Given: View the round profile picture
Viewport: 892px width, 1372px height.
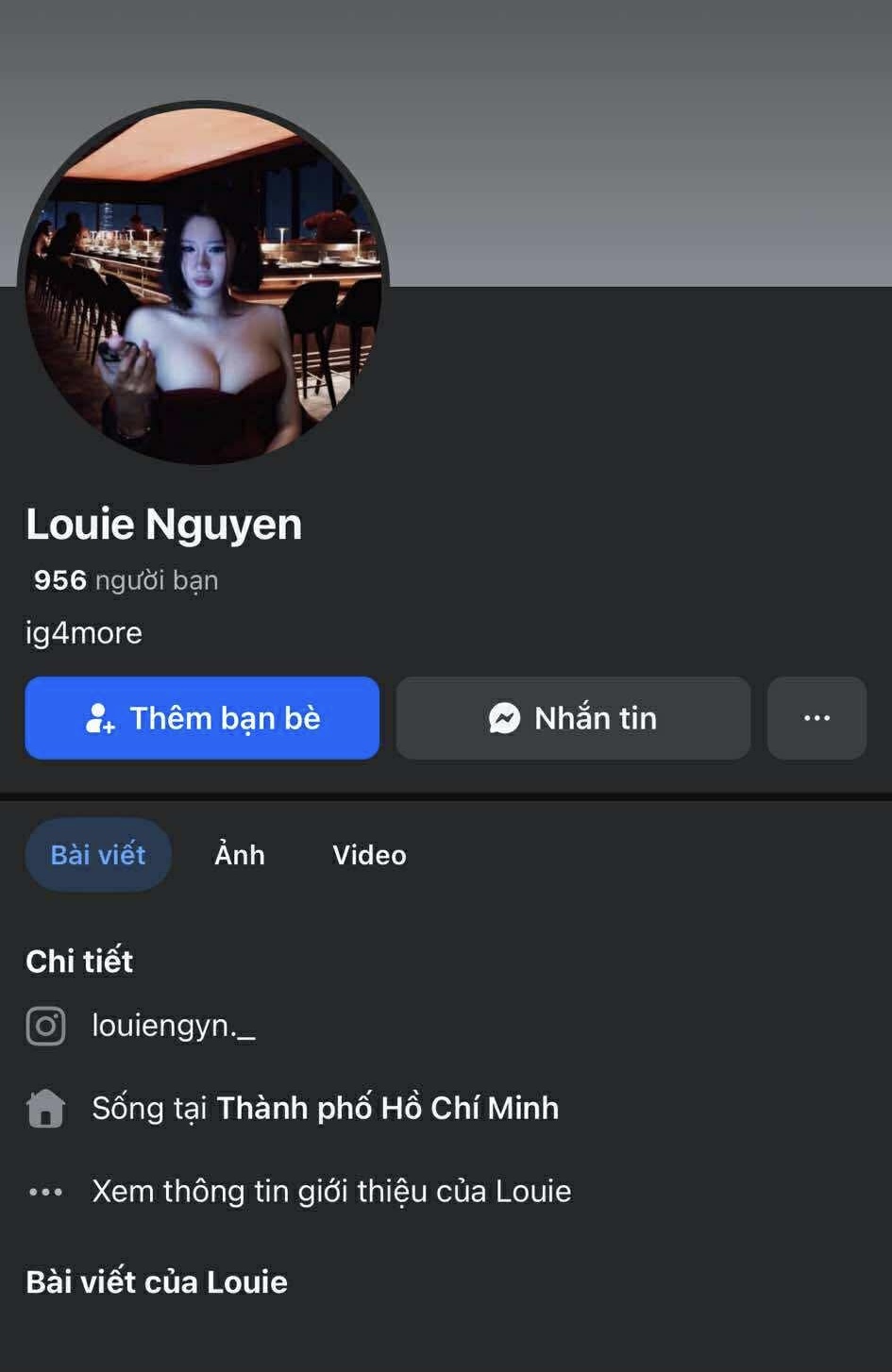Looking at the screenshot, I should [203, 284].
